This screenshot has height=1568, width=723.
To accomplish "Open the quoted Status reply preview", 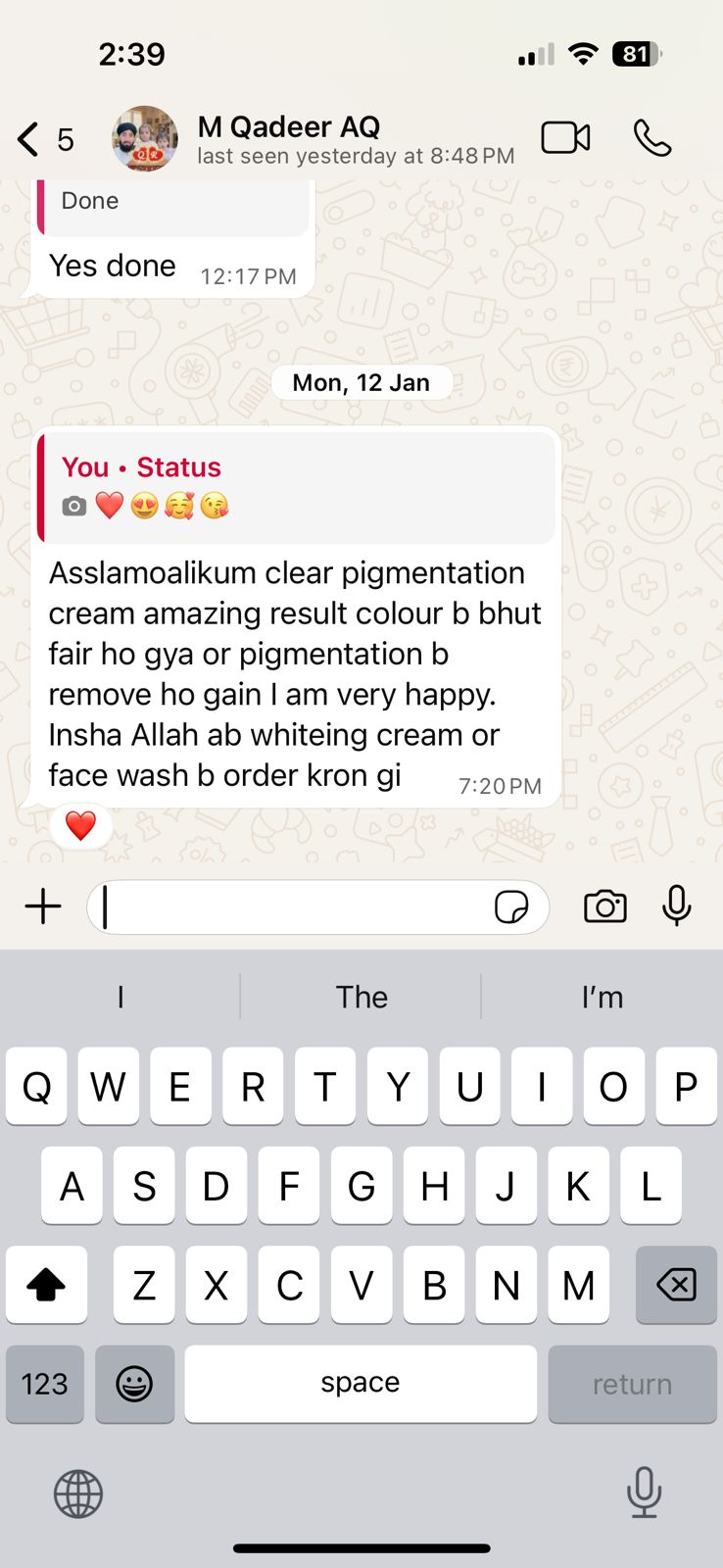I will pyautogui.click(x=297, y=487).
